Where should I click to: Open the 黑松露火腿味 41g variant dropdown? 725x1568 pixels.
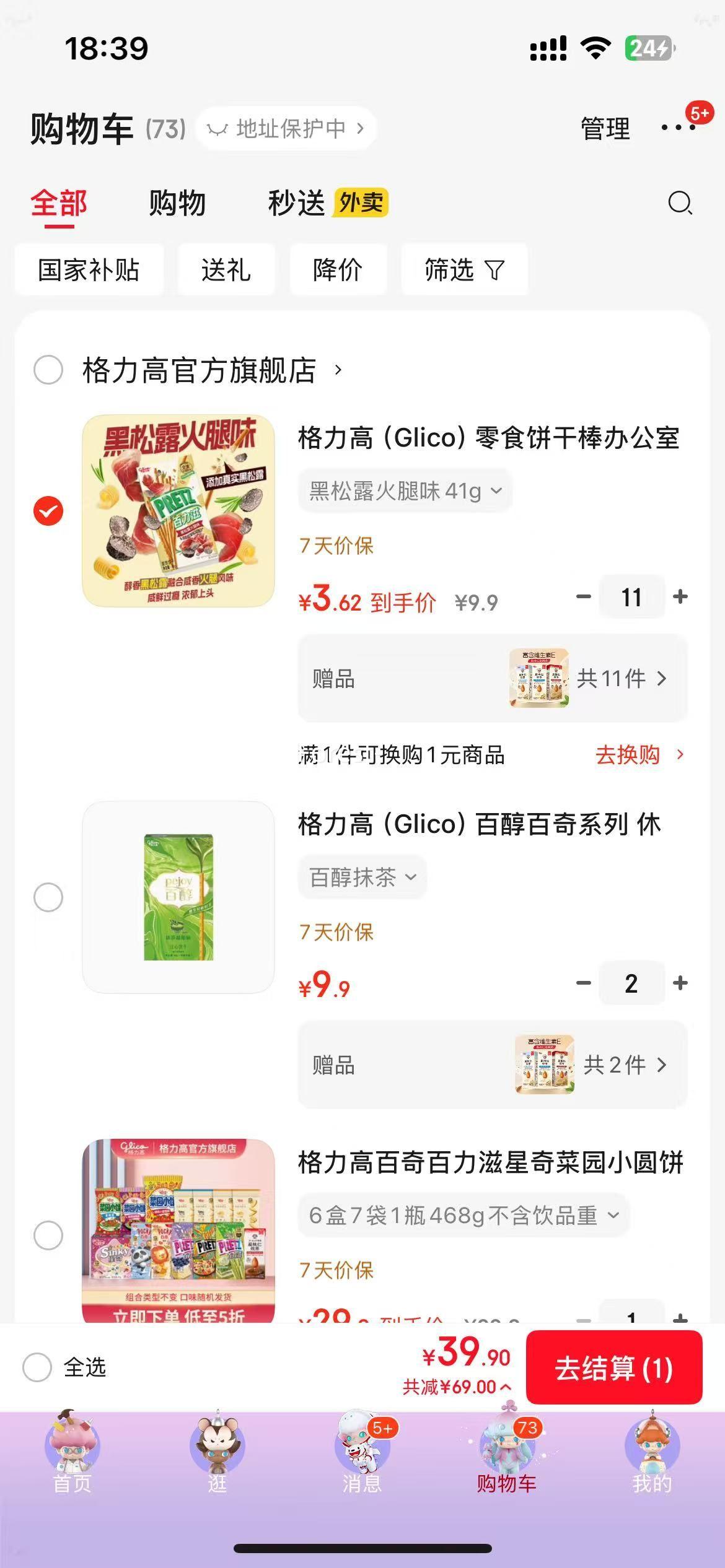coord(405,490)
